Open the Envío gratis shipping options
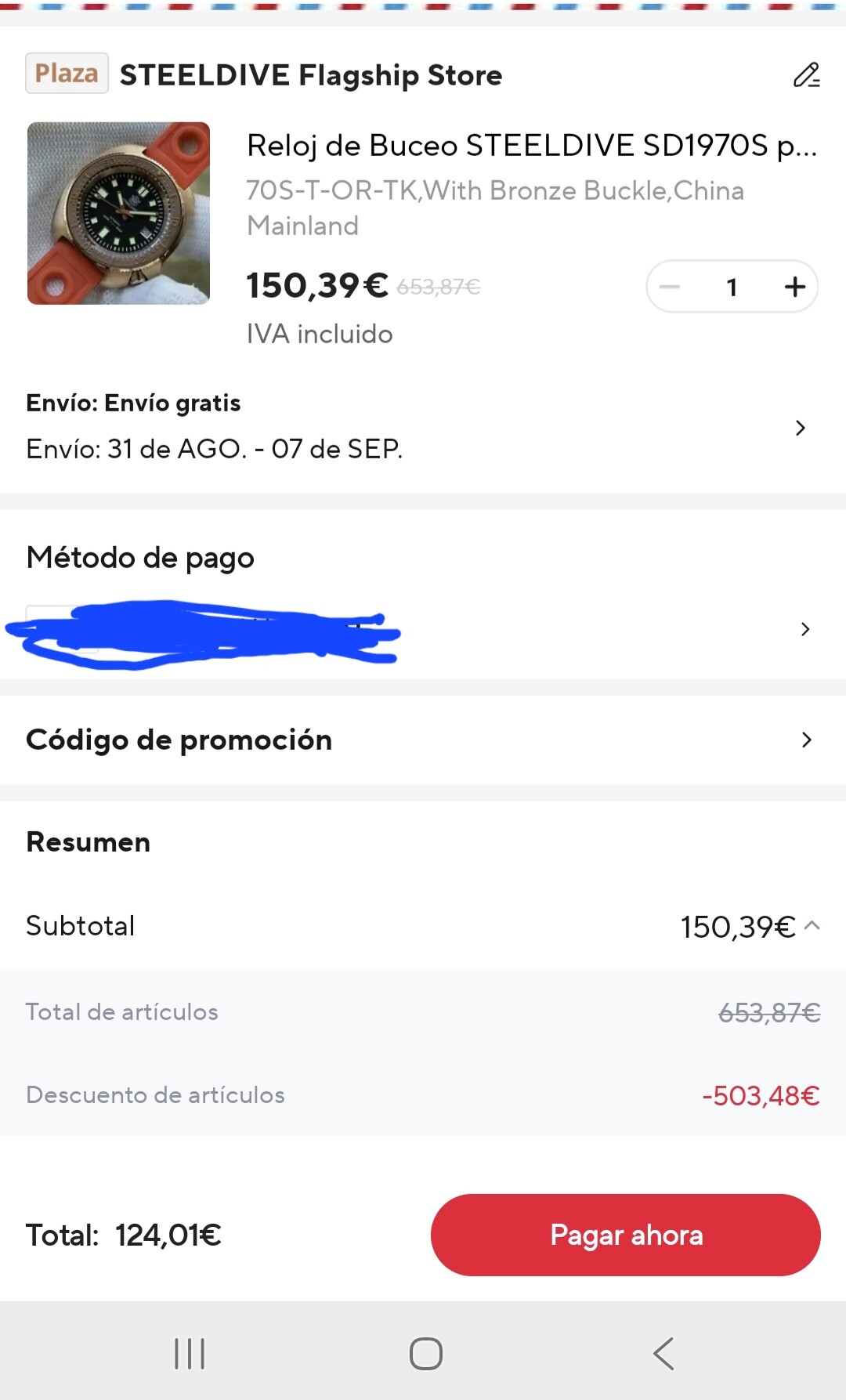Screen dimensions: 846x1400 click(423, 427)
